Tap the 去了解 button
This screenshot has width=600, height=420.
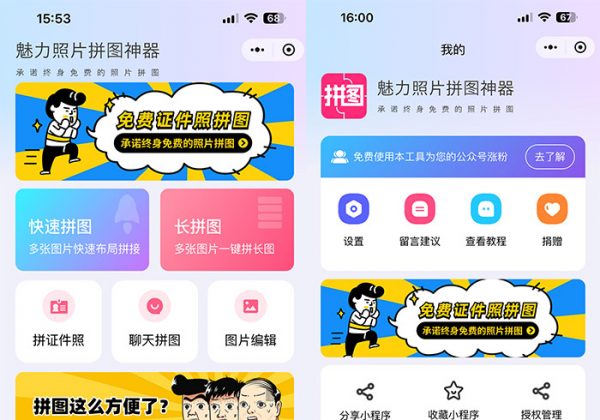[x=549, y=157]
